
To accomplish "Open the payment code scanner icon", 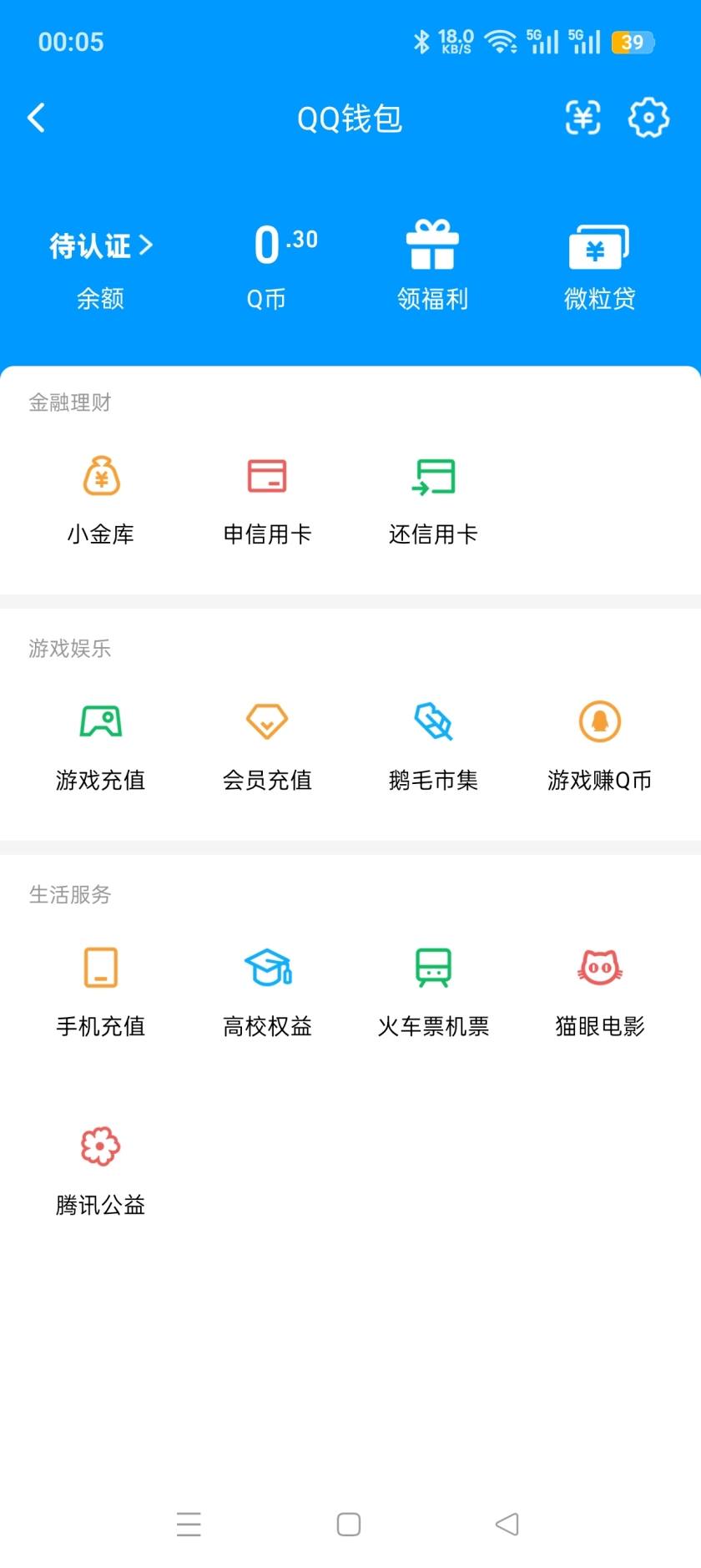I will [x=582, y=118].
